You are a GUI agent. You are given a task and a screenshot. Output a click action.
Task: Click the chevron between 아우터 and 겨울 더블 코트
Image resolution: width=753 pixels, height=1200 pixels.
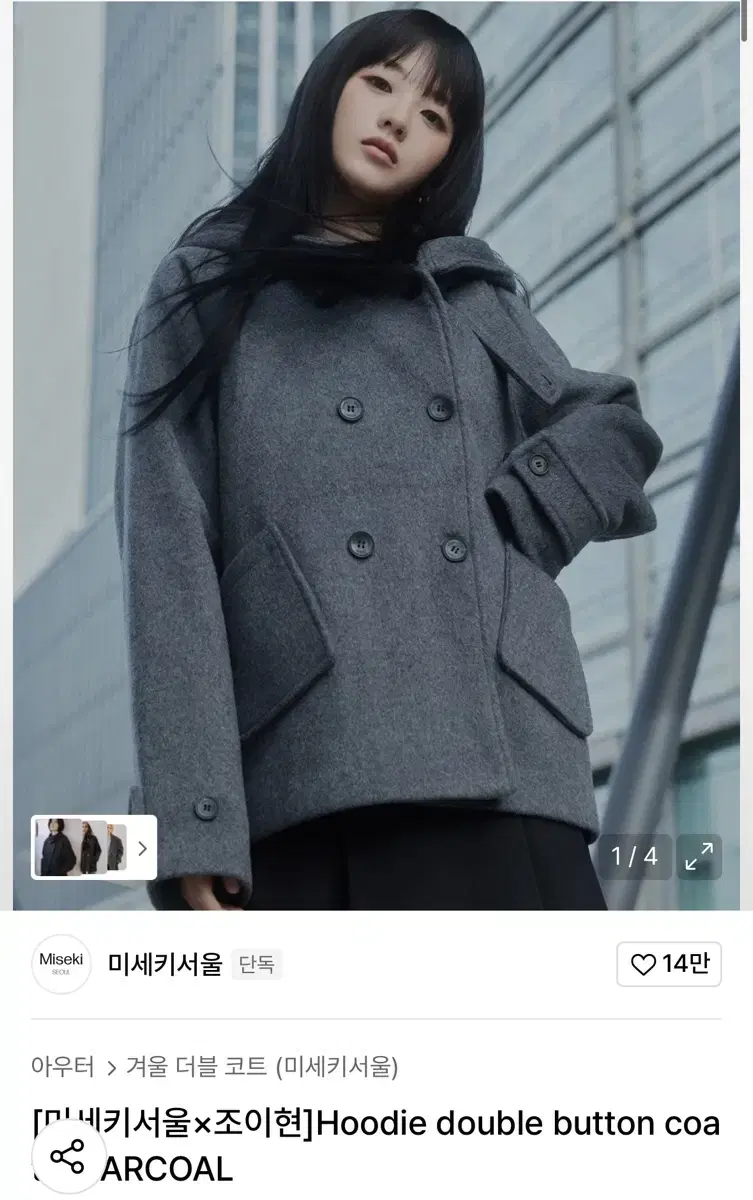112,1068
